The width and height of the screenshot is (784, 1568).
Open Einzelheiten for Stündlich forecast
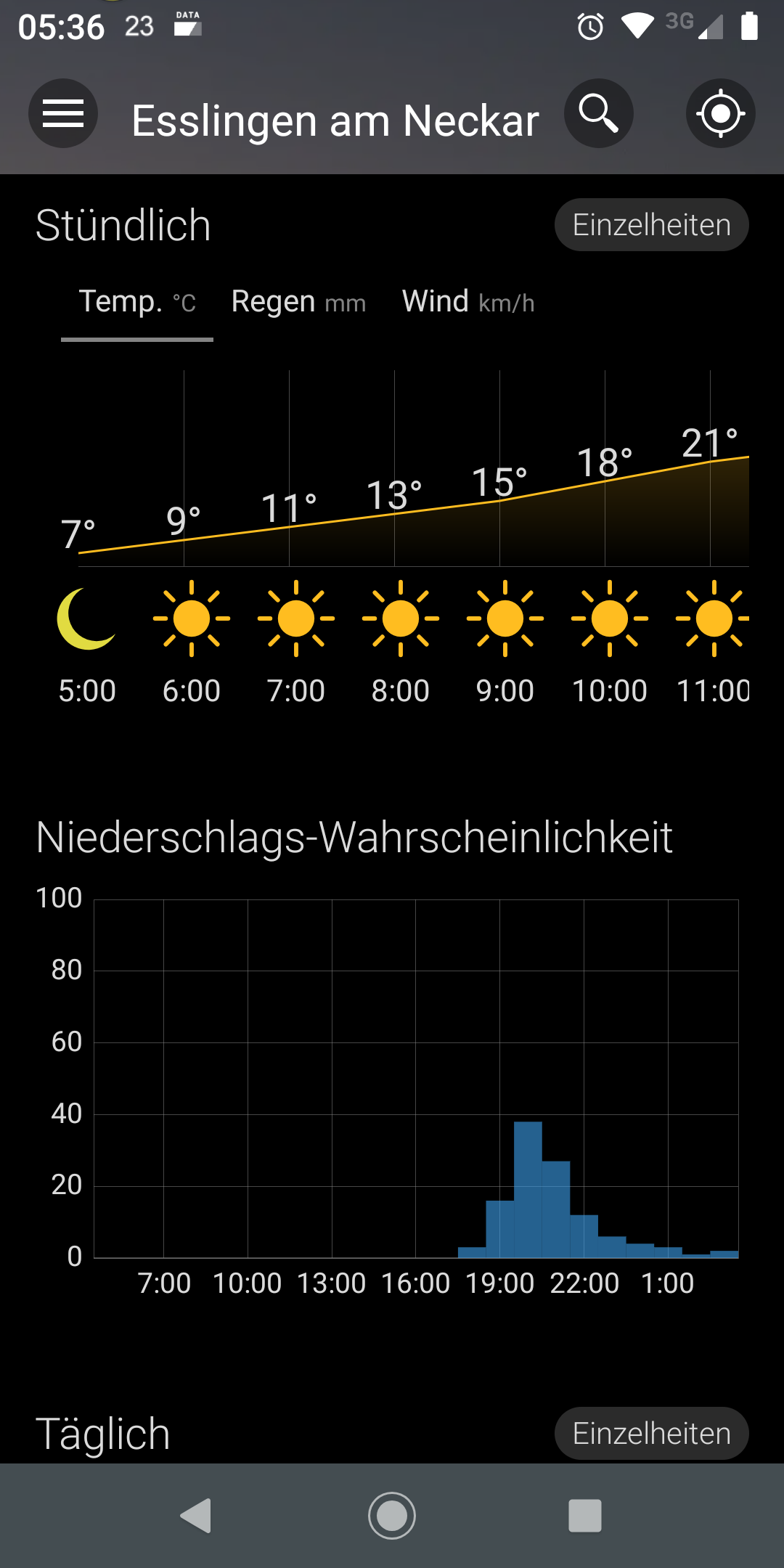[651, 225]
